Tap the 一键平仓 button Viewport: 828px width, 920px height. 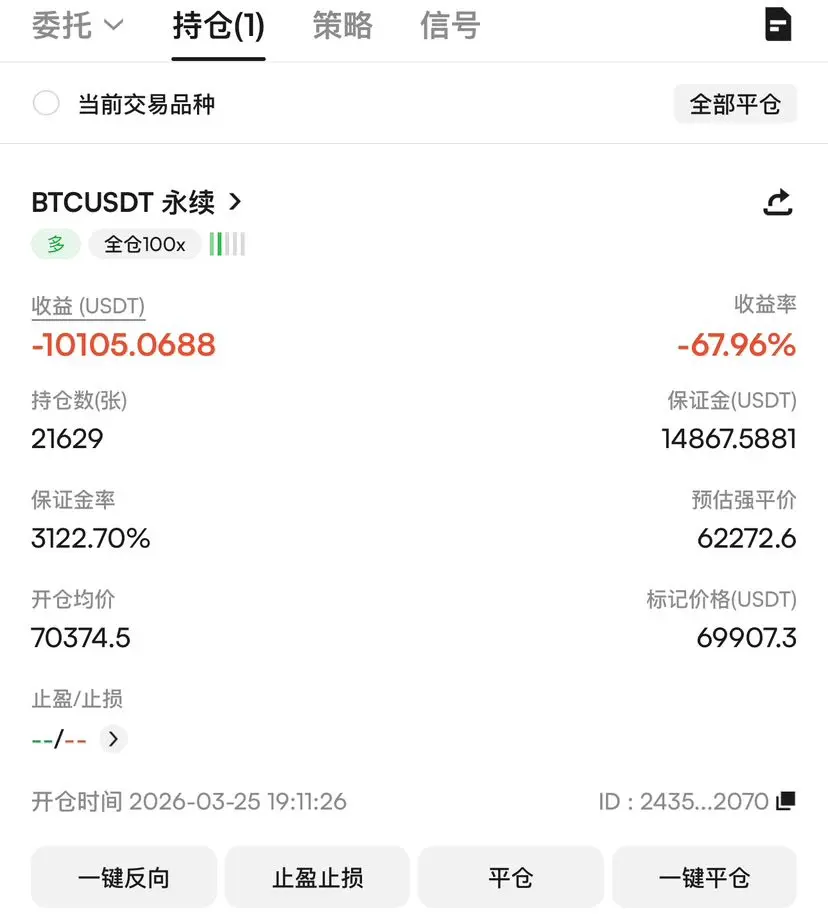pyautogui.click(x=704, y=878)
